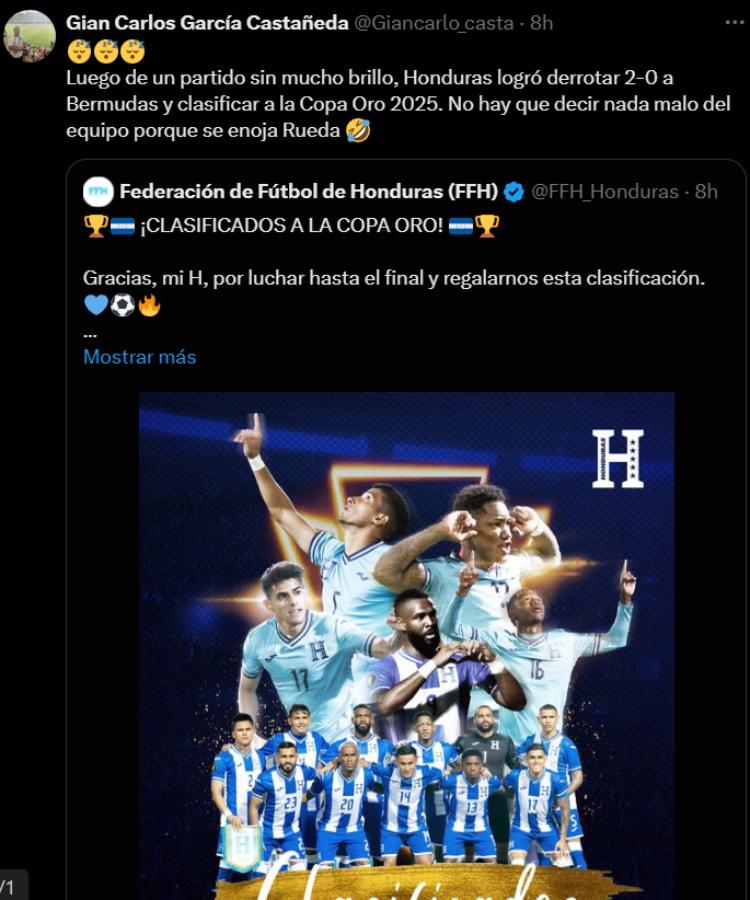750x900 pixels.
Task: Open Gian Carlos García Castañeda's profile name
Action: pos(207,22)
